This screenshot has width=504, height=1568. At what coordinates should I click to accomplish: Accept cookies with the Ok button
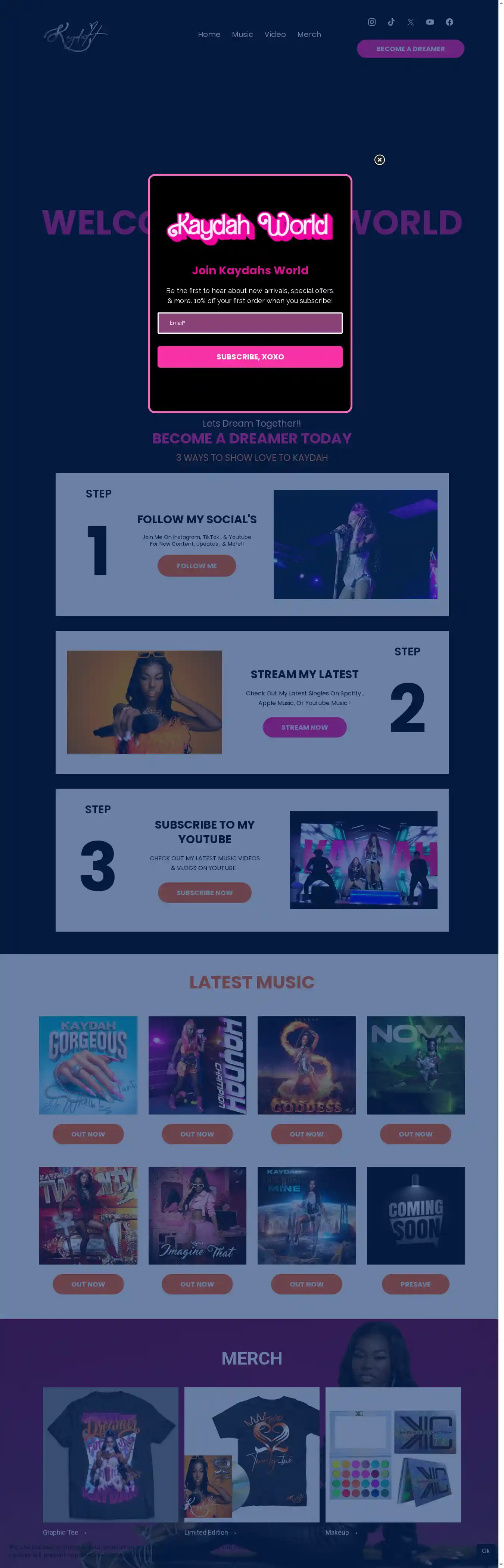[x=485, y=1551]
